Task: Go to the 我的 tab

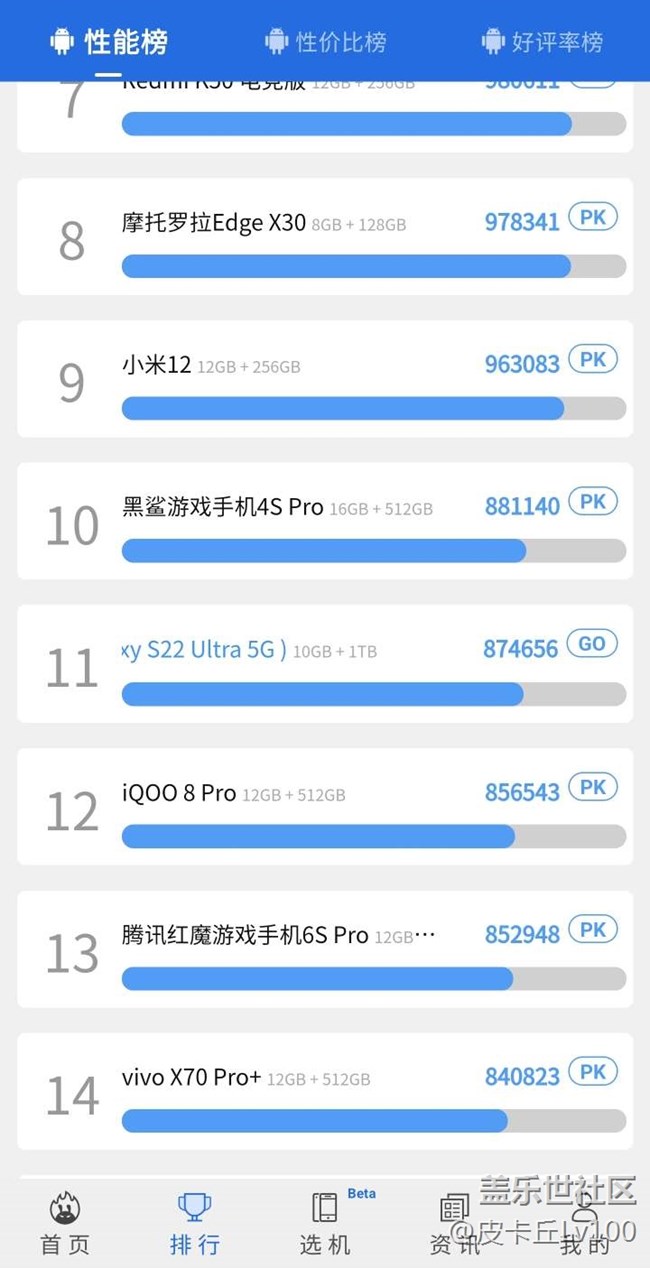Action: pyautogui.click(x=585, y=1224)
